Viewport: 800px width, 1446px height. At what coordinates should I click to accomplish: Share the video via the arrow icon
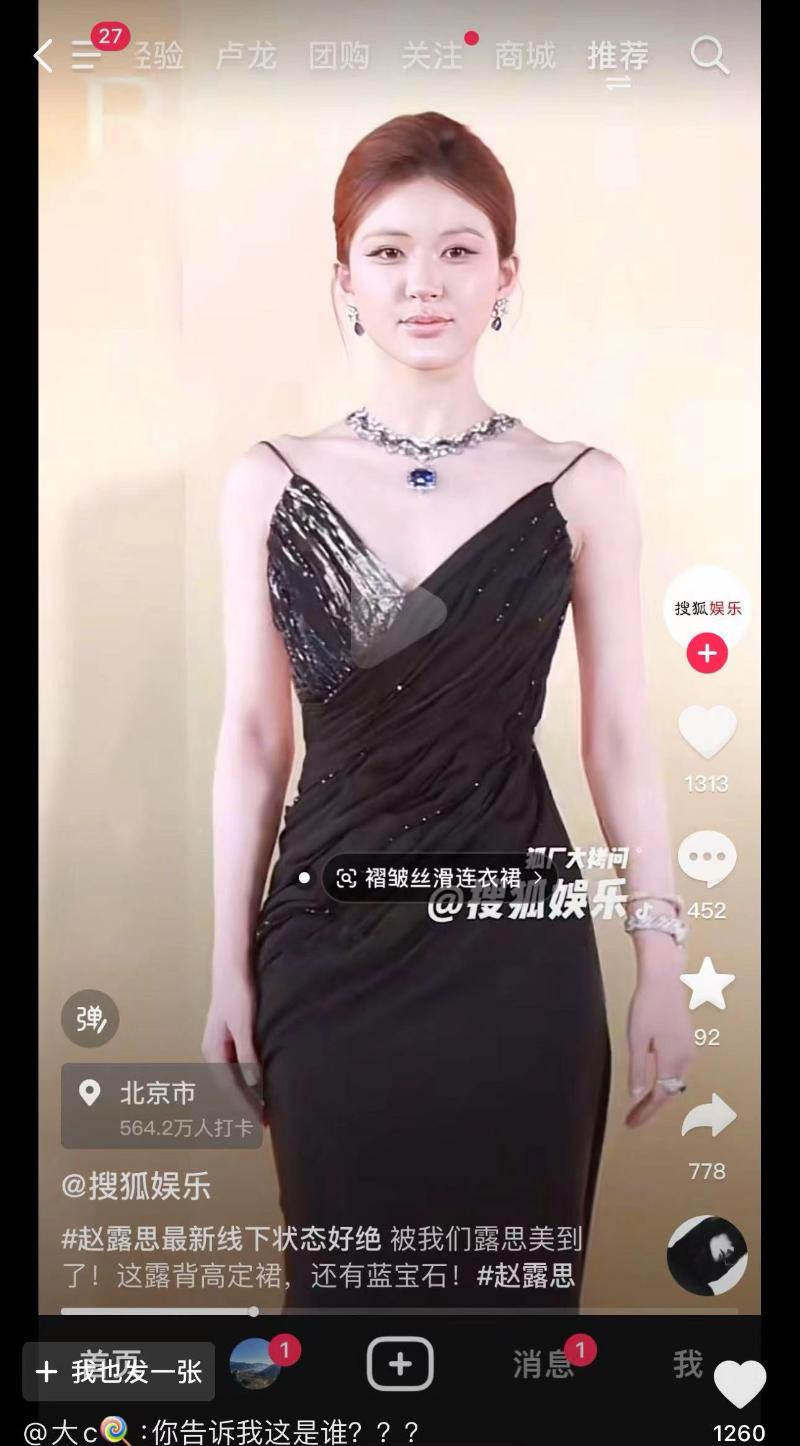tap(706, 1117)
